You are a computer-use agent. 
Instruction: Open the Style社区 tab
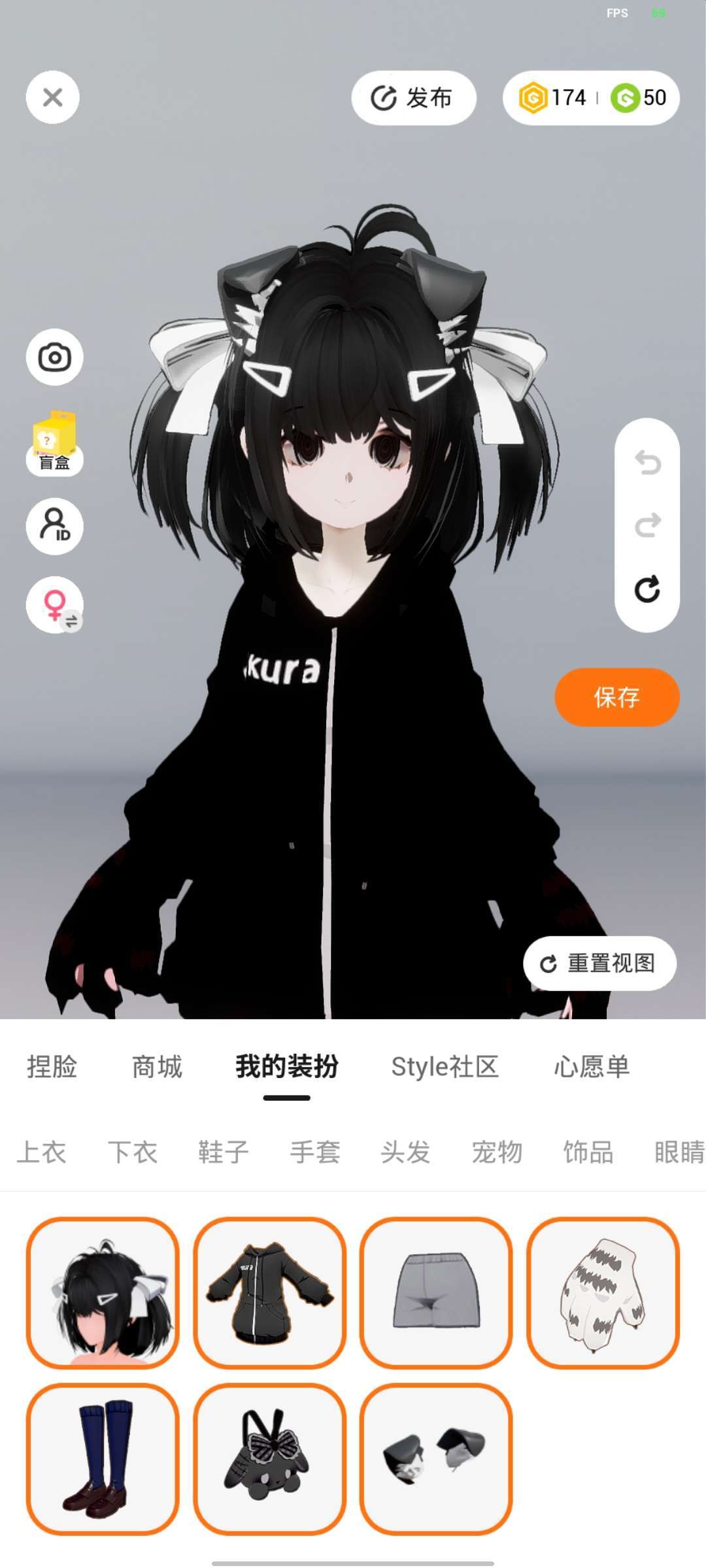pyautogui.click(x=445, y=1067)
